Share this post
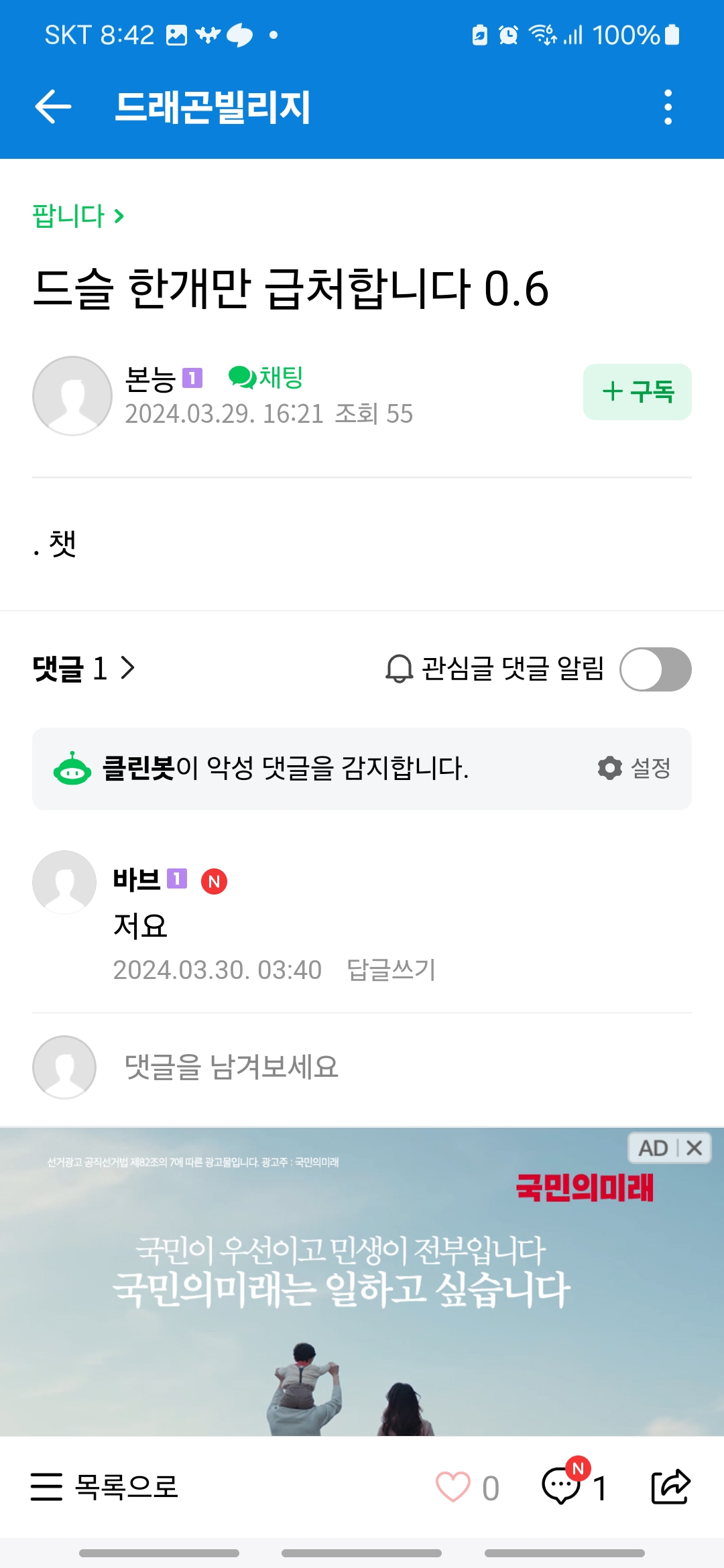Screen dimensions: 724x1568 [x=670, y=1487]
